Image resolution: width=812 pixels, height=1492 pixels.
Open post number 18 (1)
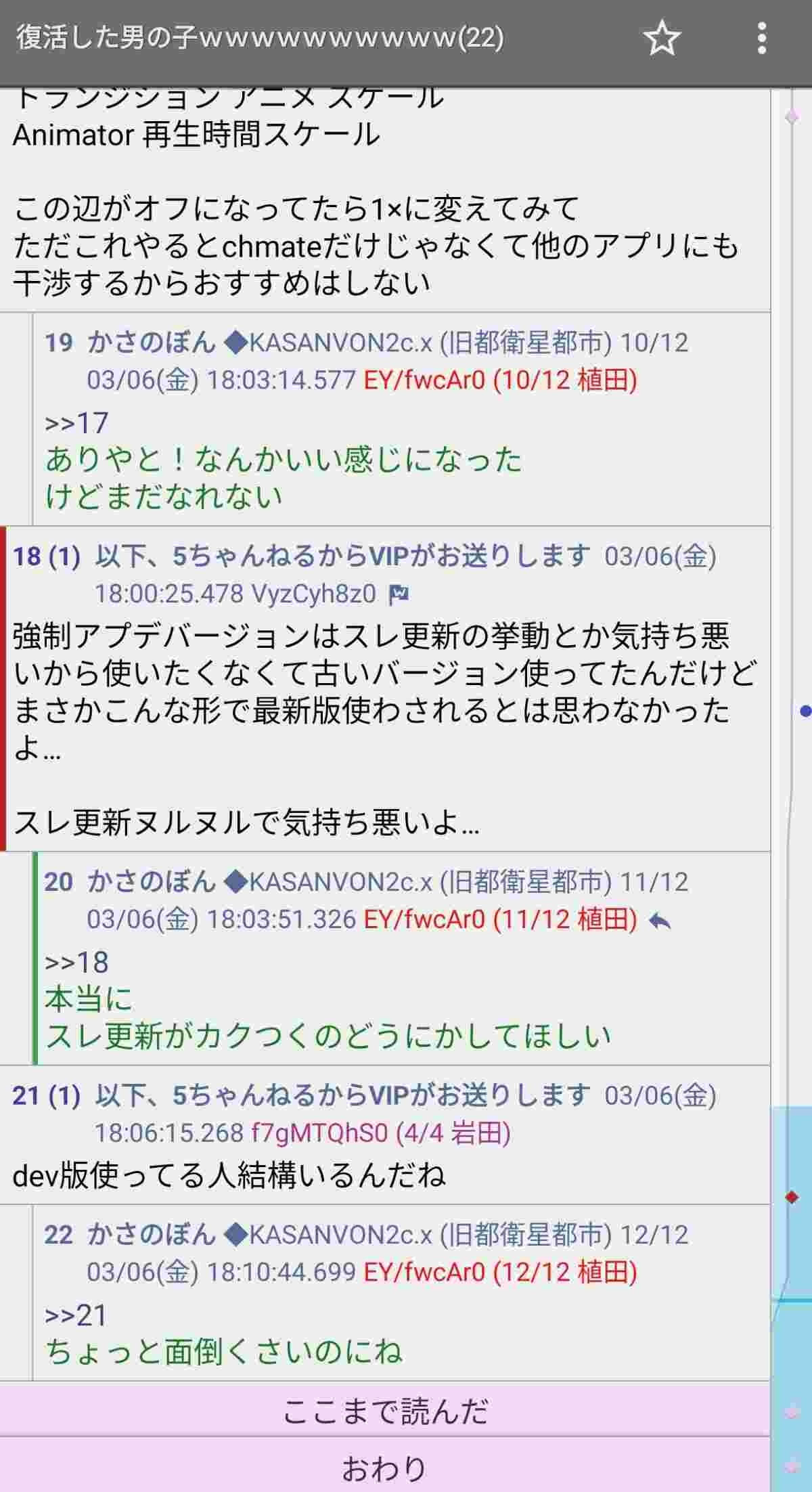coord(46,556)
